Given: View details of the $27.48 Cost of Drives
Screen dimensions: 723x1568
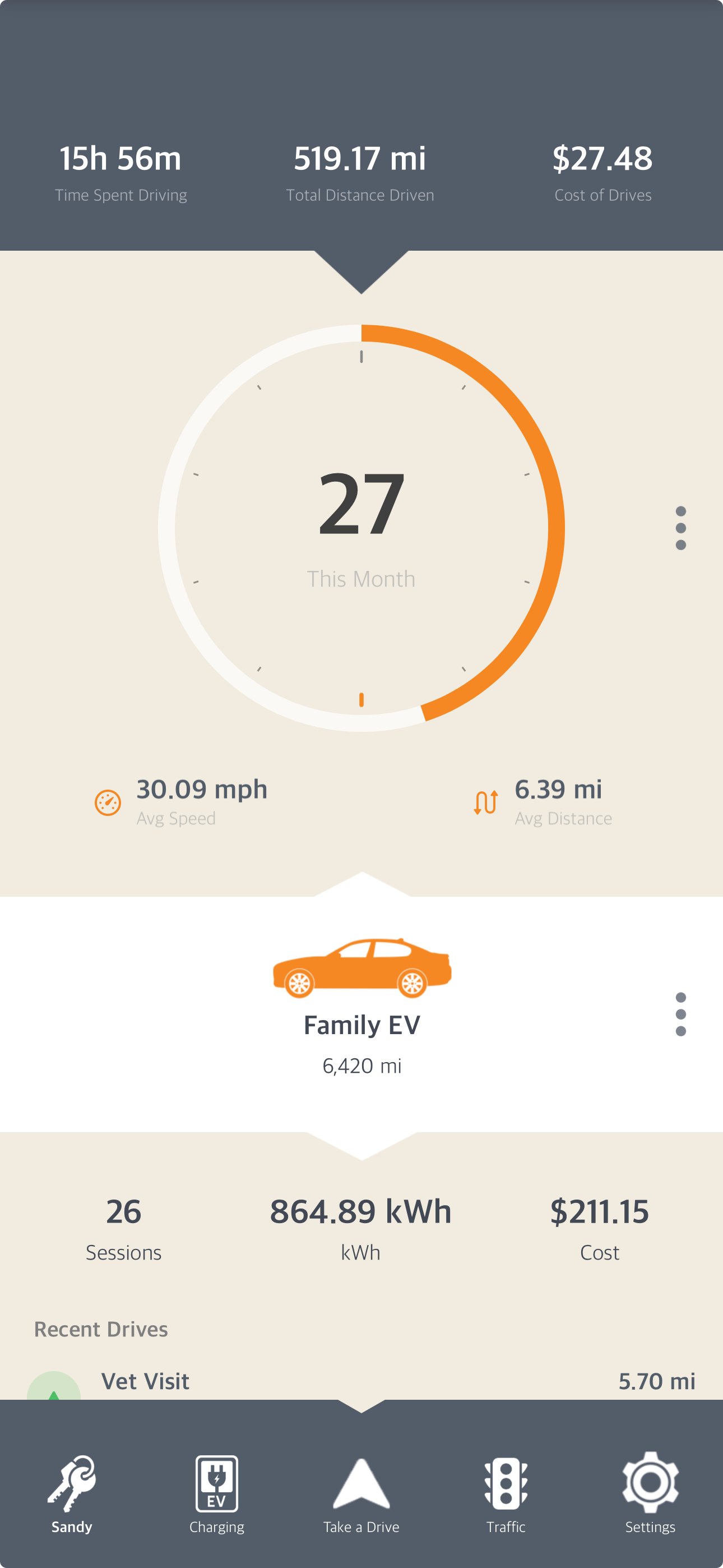Looking at the screenshot, I should pyautogui.click(x=602, y=159).
